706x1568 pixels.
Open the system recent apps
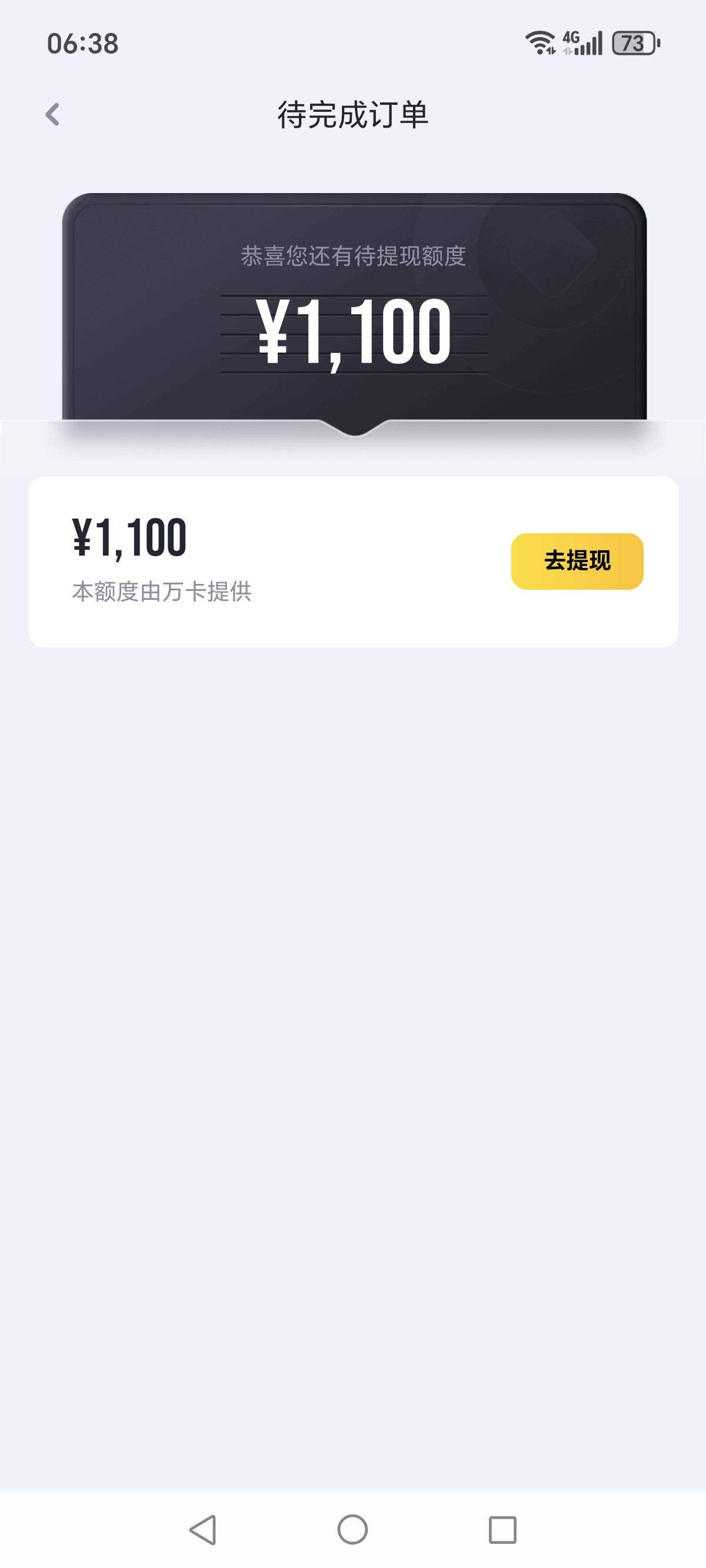pyautogui.click(x=502, y=1529)
